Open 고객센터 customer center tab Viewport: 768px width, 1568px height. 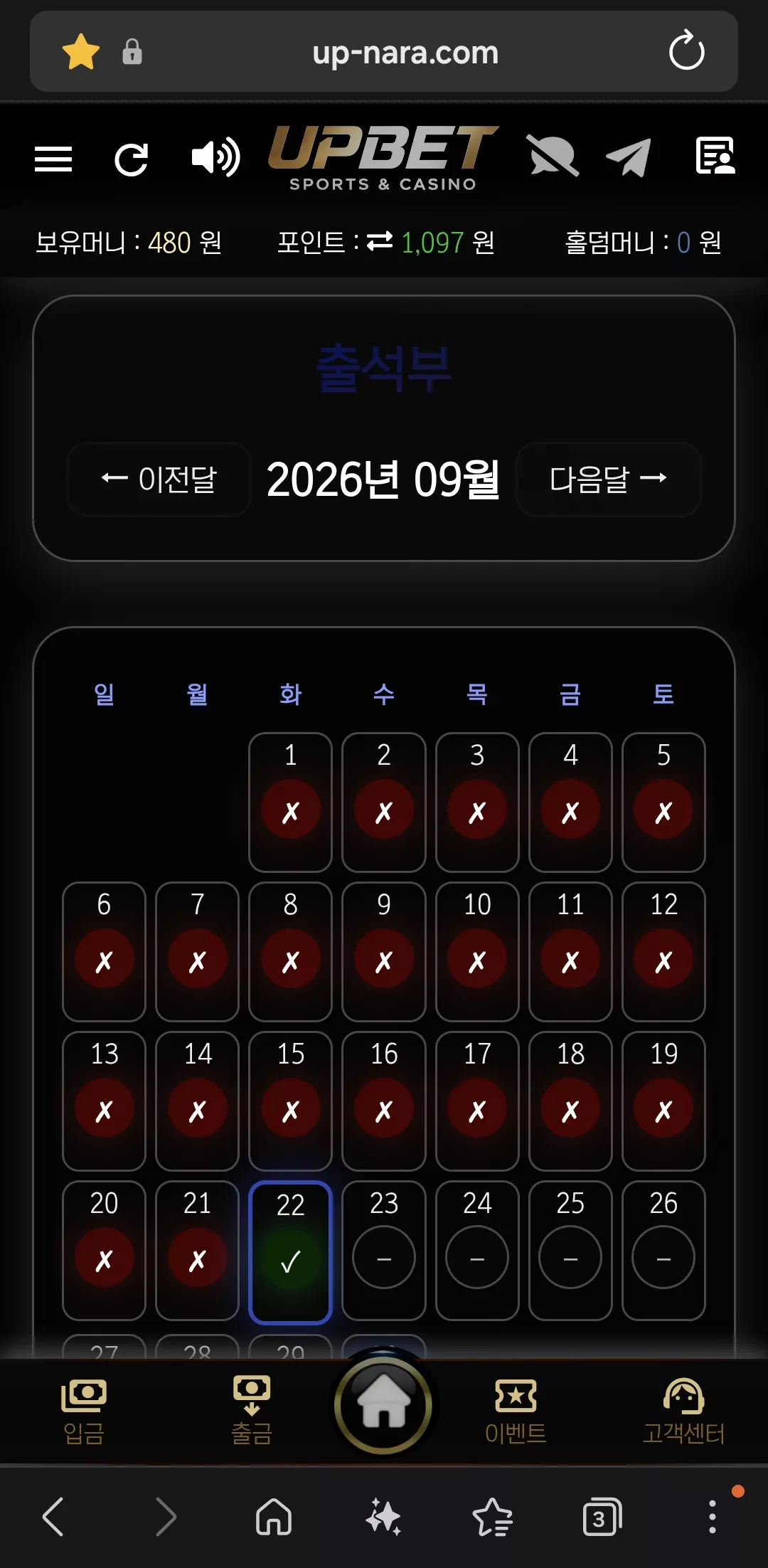click(x=683, y=1411)
